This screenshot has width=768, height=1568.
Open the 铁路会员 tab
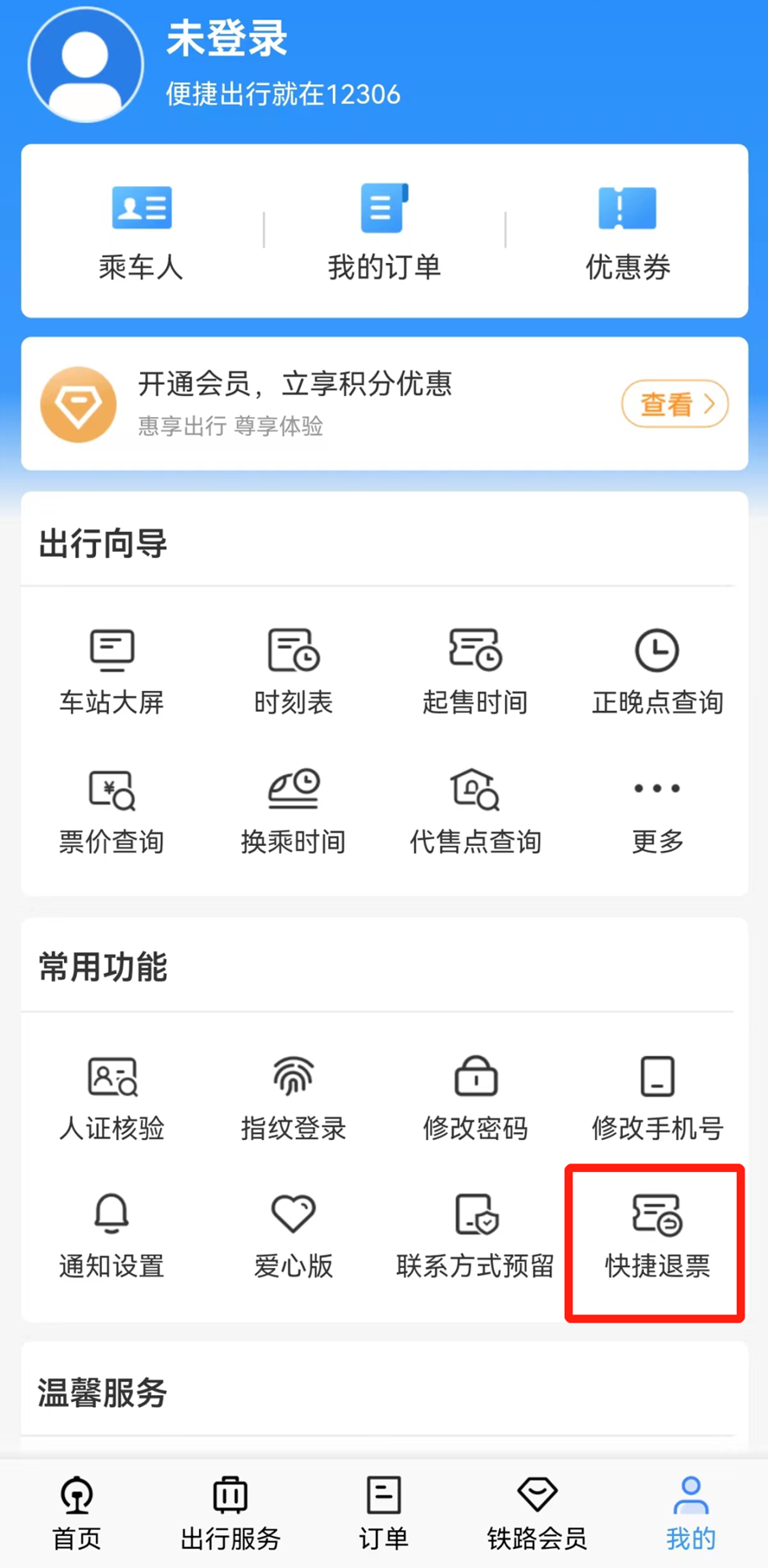(x=537, y=1513)
